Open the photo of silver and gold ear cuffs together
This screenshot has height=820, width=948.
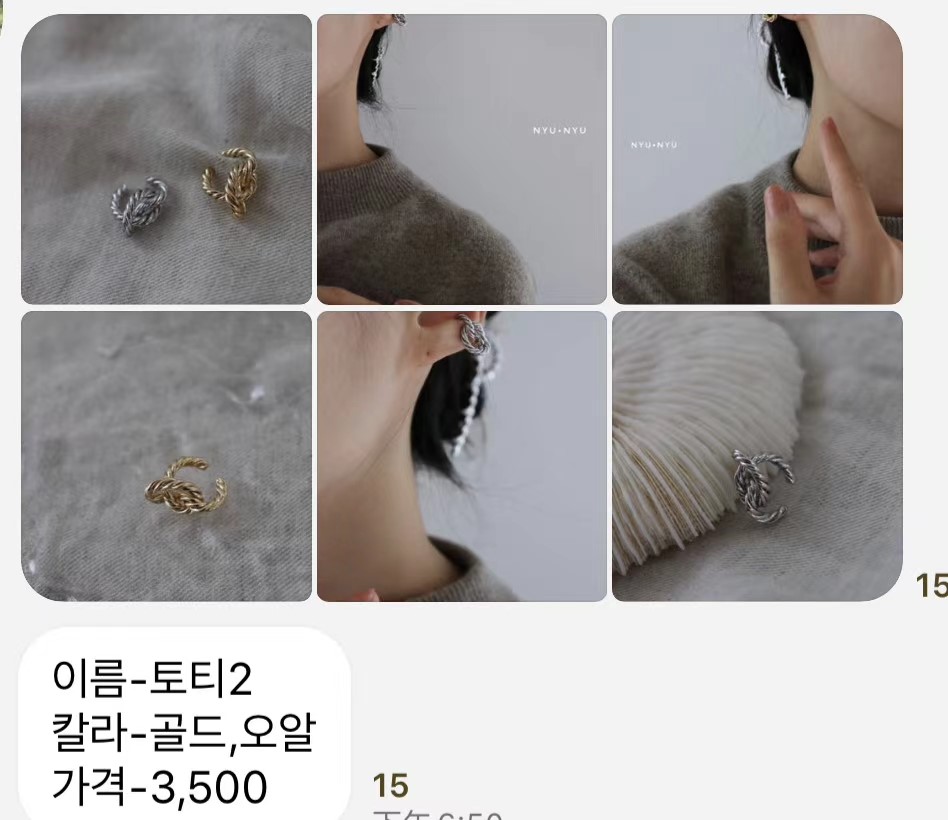coord(166,159)
